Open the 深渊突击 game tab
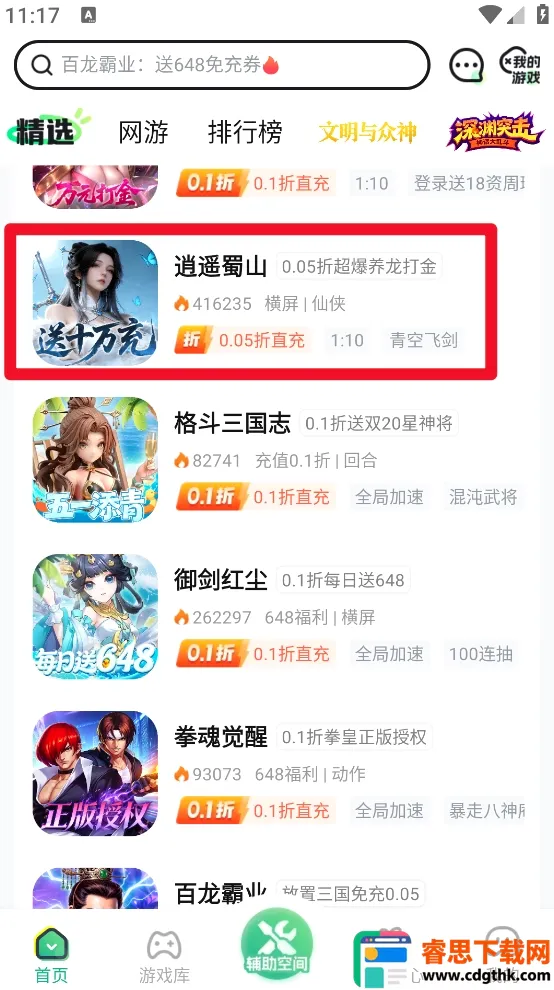Image resolution: width=554 pixels, height=990 pixels. tap(496, 131)
